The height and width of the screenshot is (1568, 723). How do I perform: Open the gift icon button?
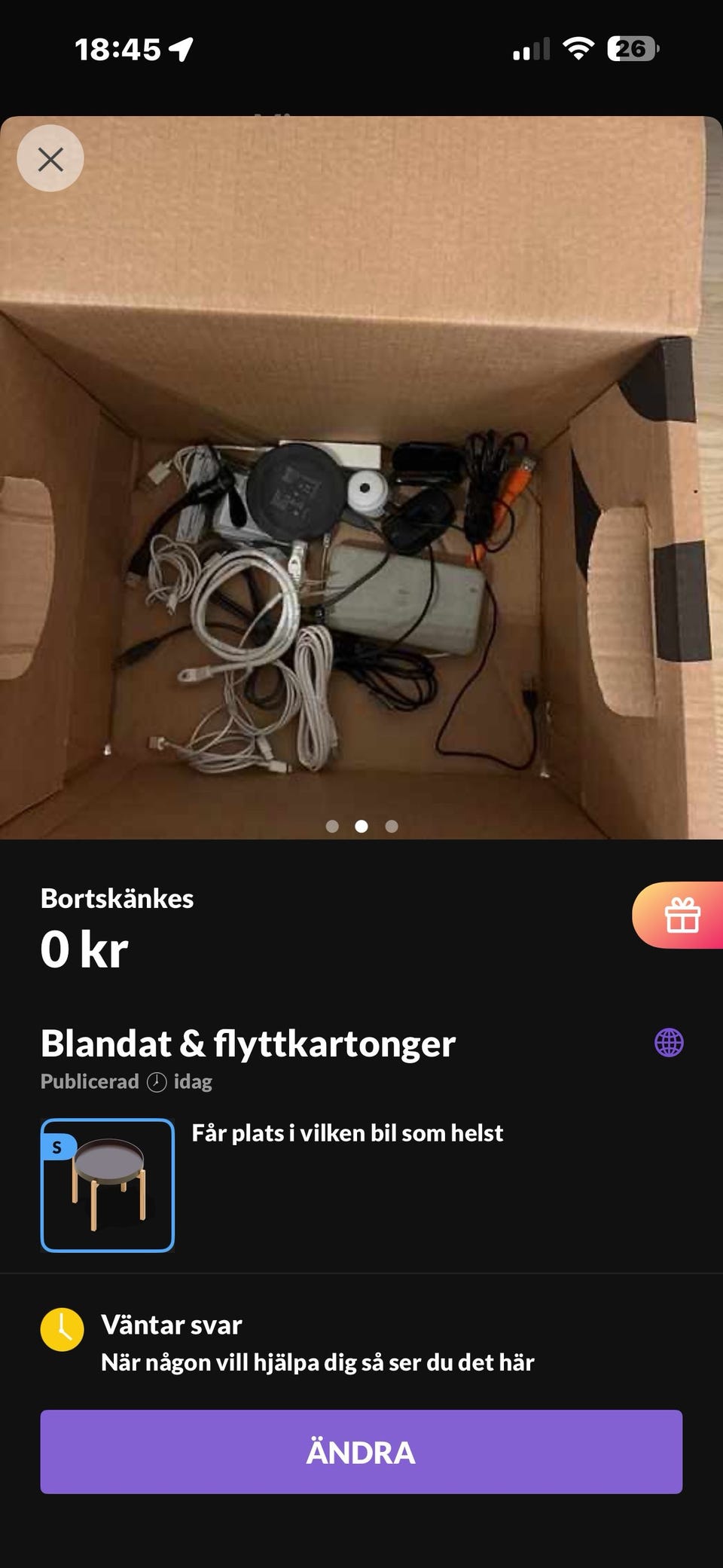681,915
